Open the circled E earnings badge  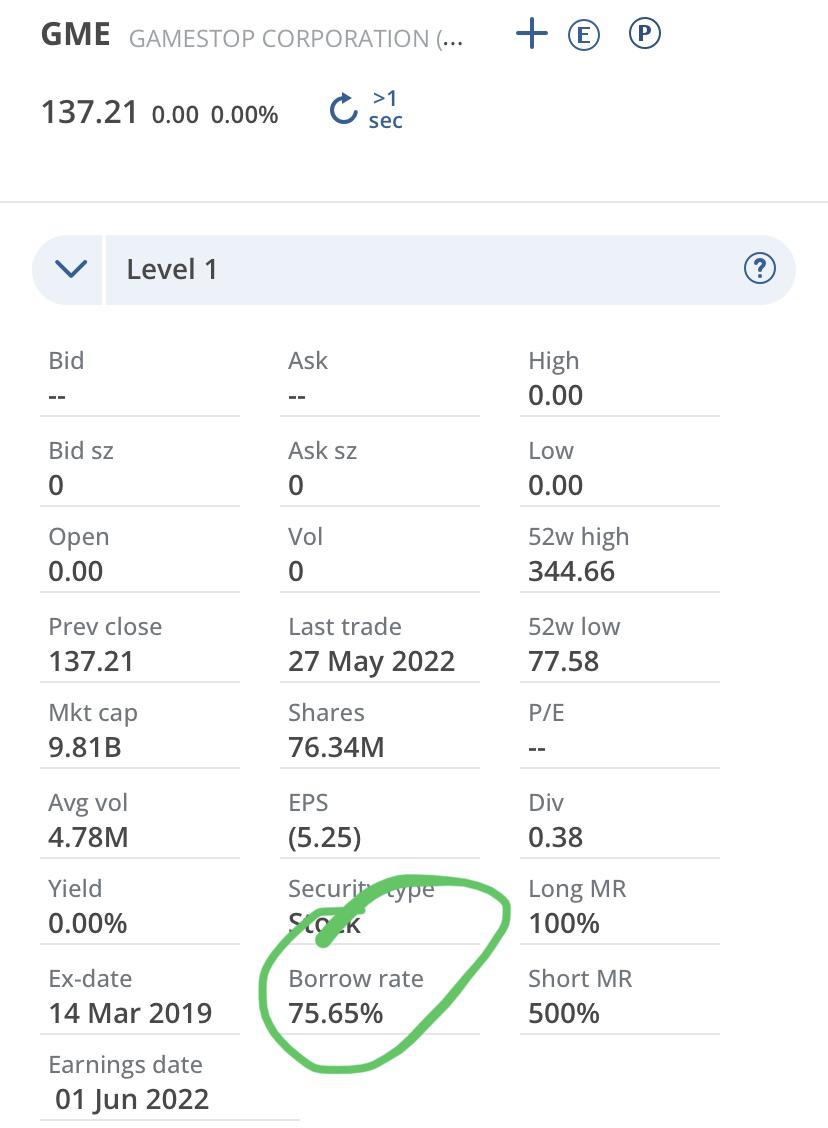click(583, 33)
